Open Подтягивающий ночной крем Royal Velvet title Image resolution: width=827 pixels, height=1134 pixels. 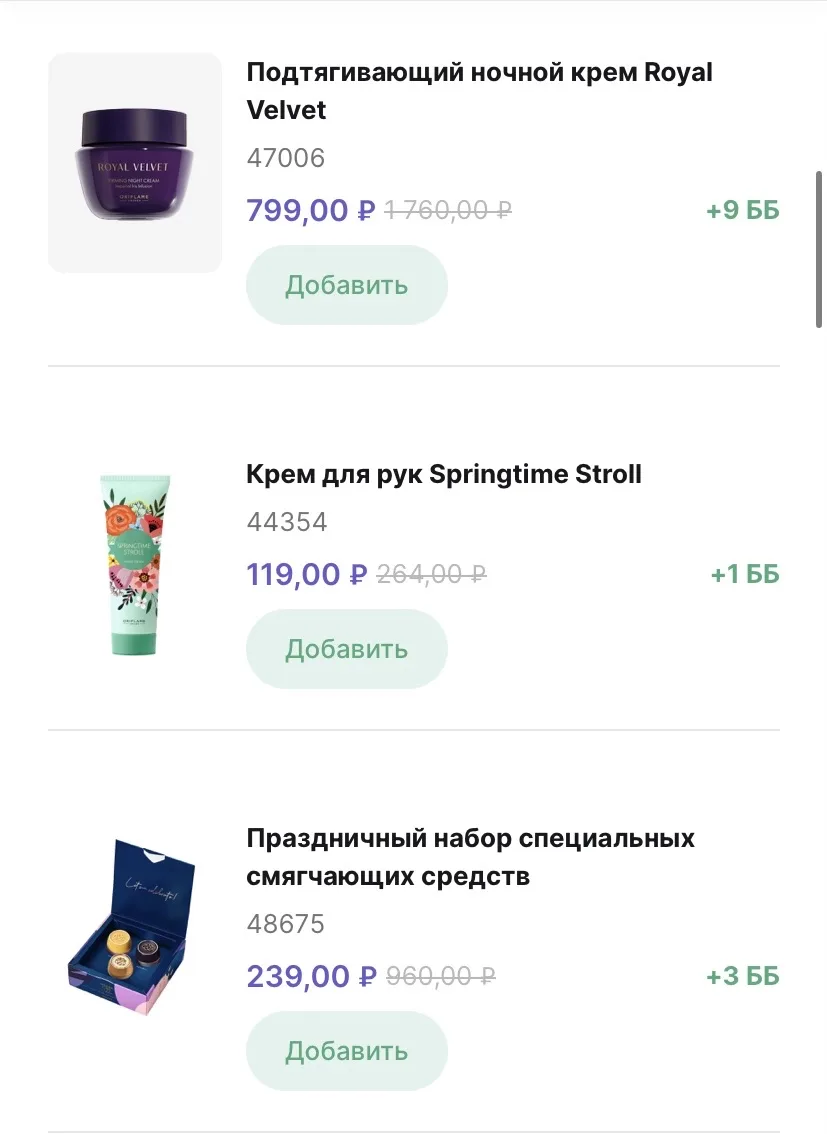tap(479, 91)
